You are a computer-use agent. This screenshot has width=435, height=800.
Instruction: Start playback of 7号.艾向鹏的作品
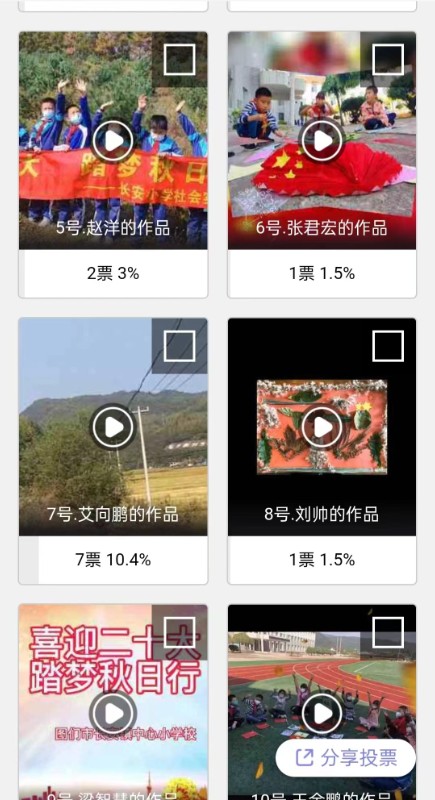[x=113, y=427]
